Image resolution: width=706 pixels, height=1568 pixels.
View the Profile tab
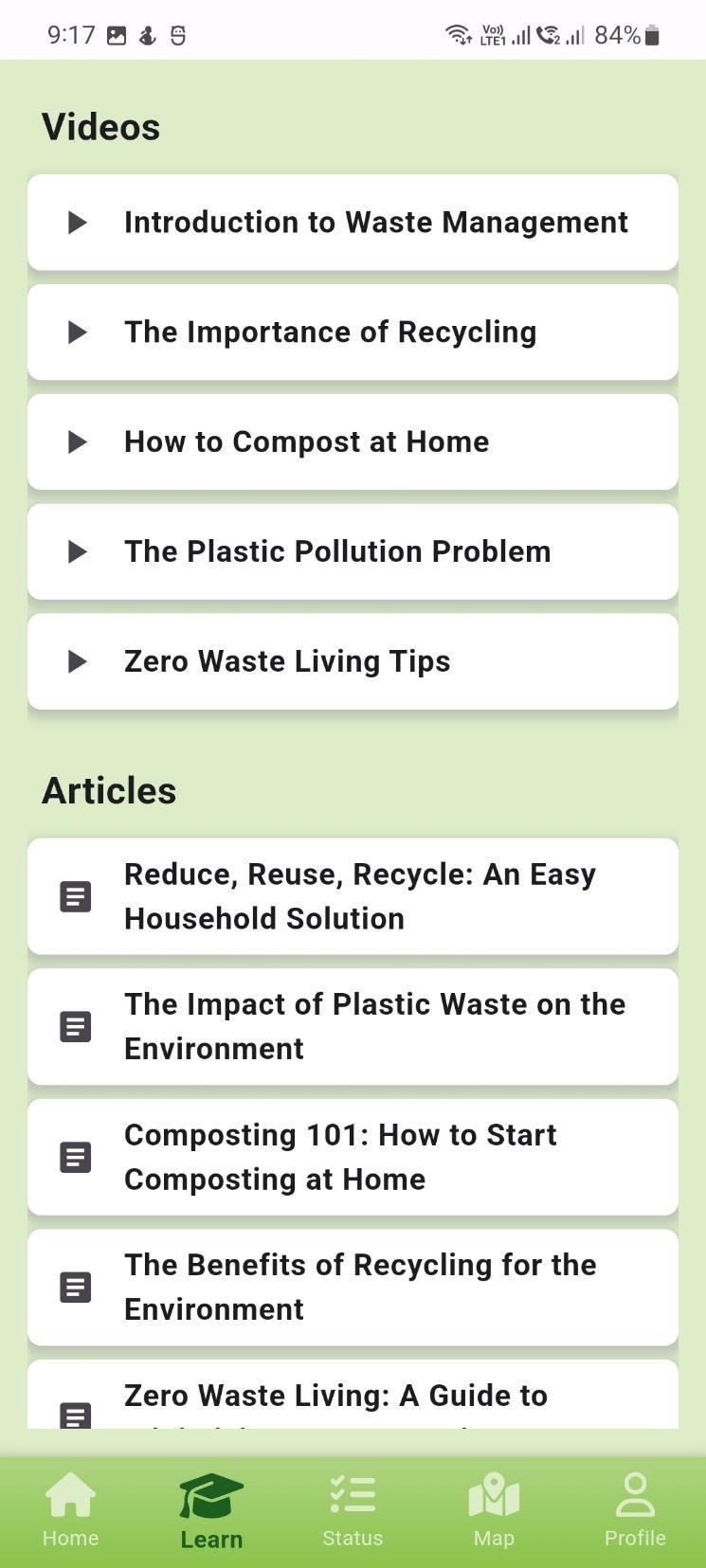(635, 1511)
